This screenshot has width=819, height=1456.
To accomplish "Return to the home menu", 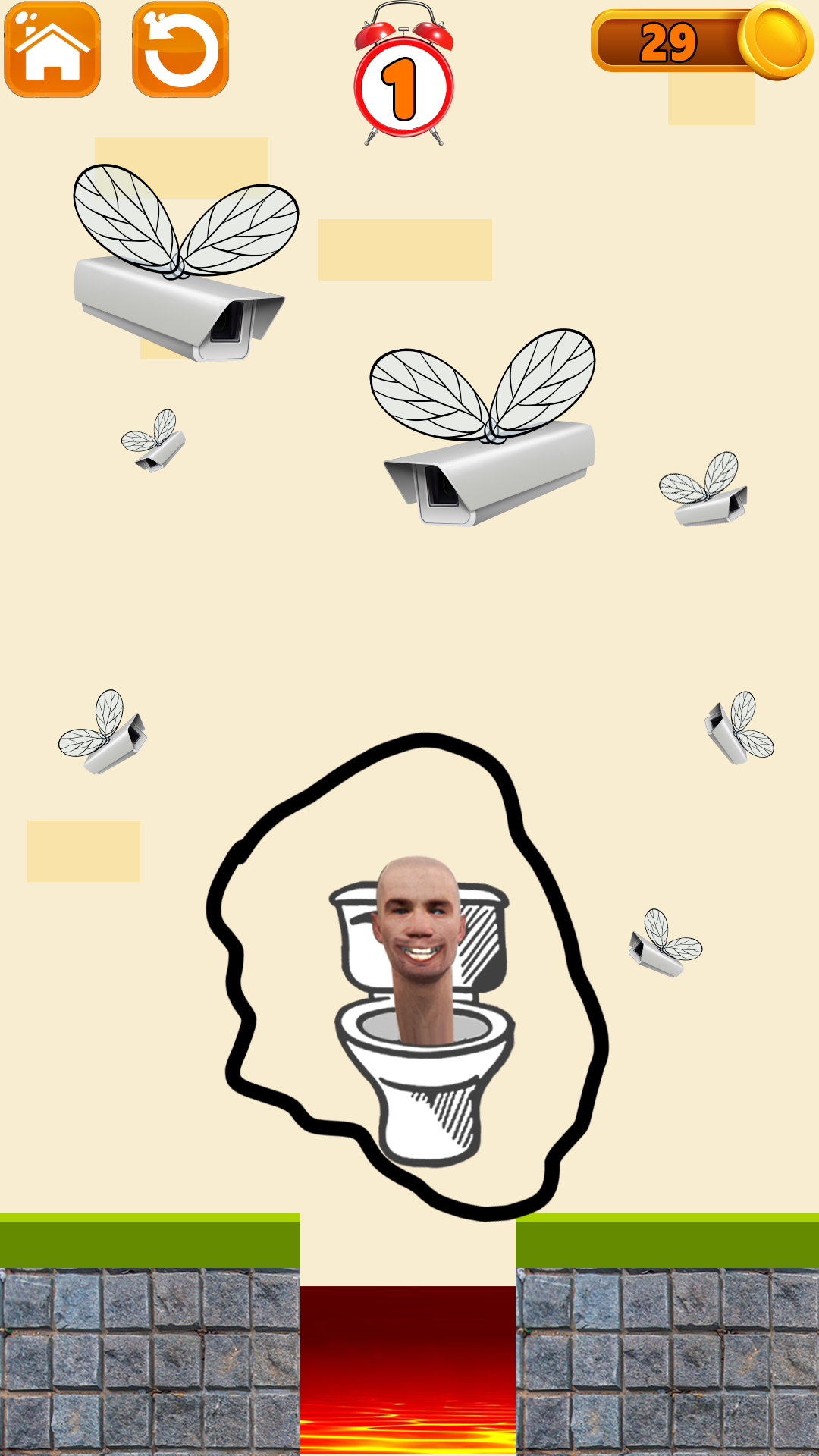I will [52, 50].
